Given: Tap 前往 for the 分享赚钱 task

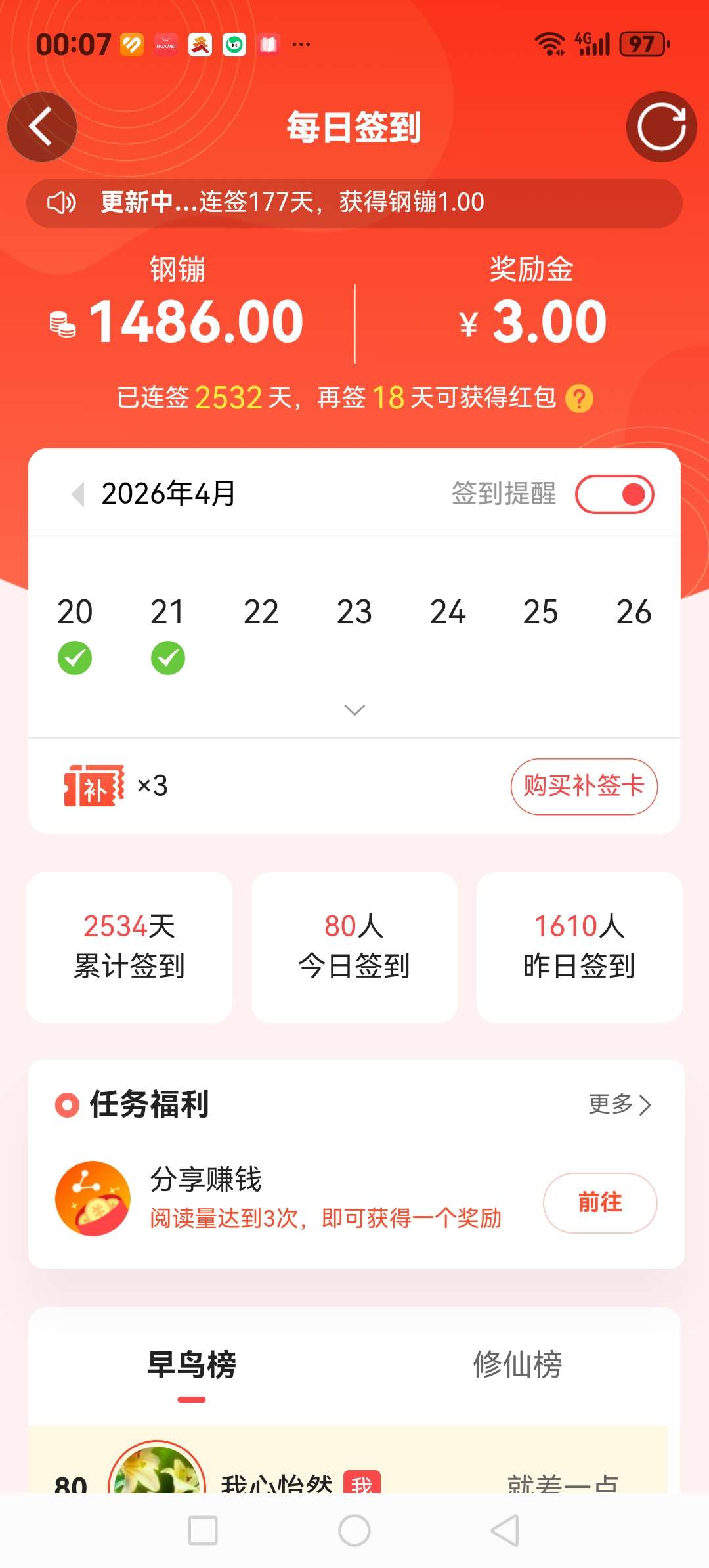Looking at the screenshot, I should (x=599, y=1202).
